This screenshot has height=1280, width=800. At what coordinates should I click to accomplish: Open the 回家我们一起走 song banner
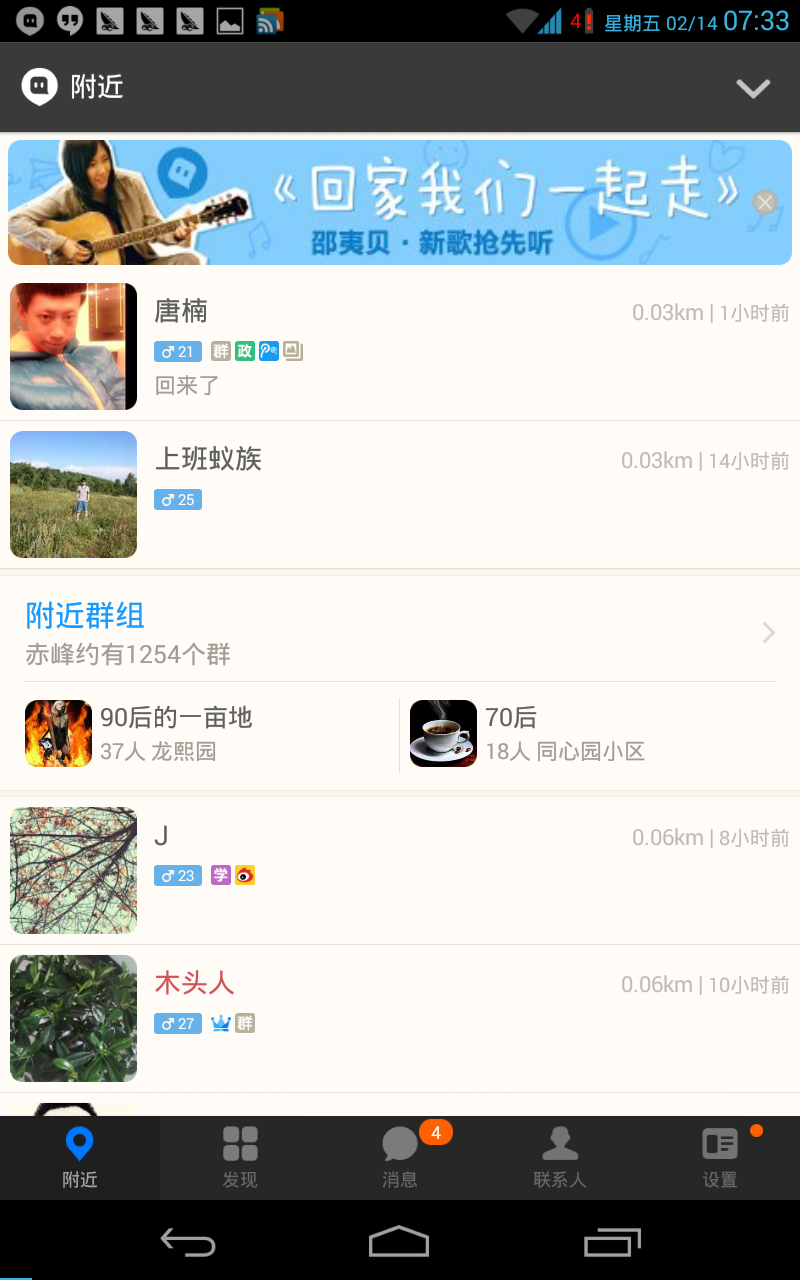400,203
